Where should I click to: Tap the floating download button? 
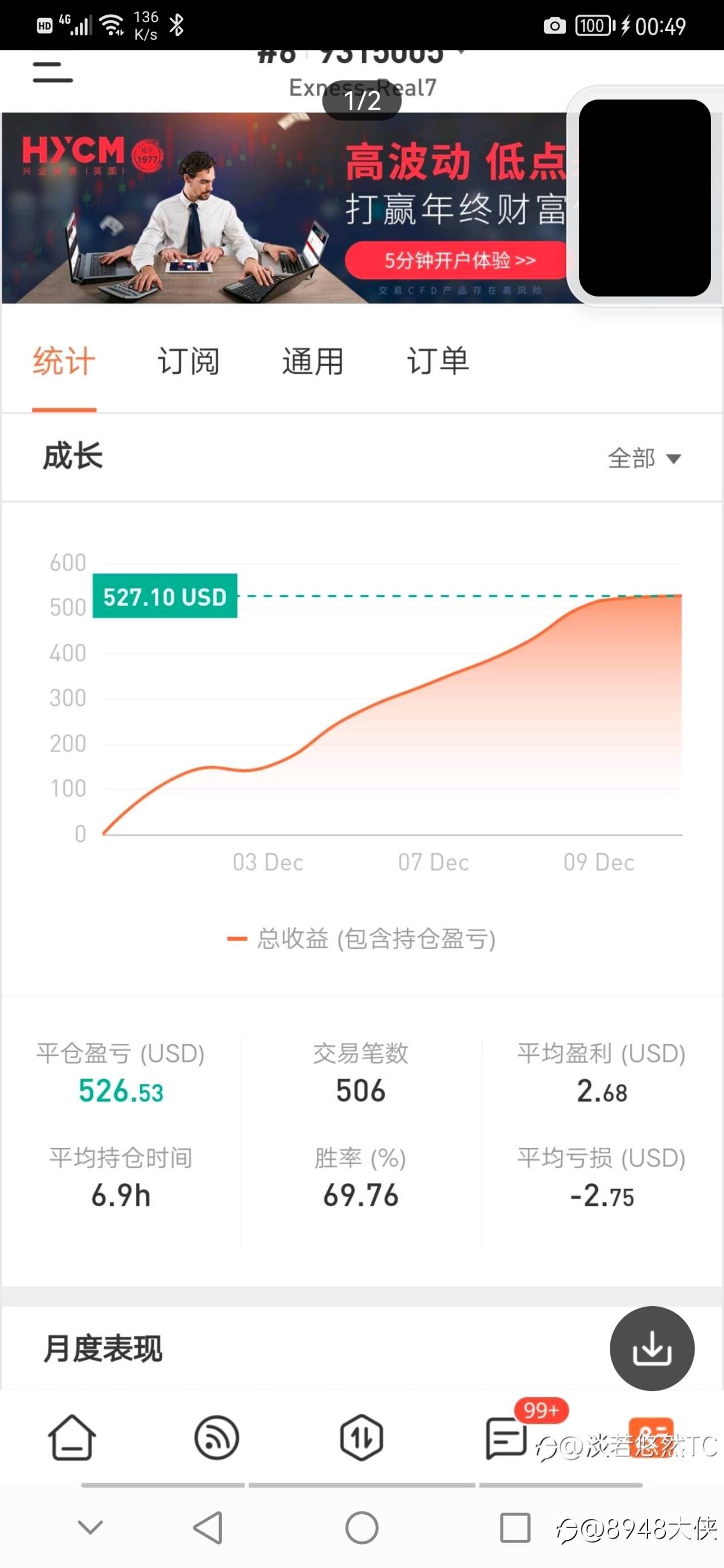[x=652, y=1348]
